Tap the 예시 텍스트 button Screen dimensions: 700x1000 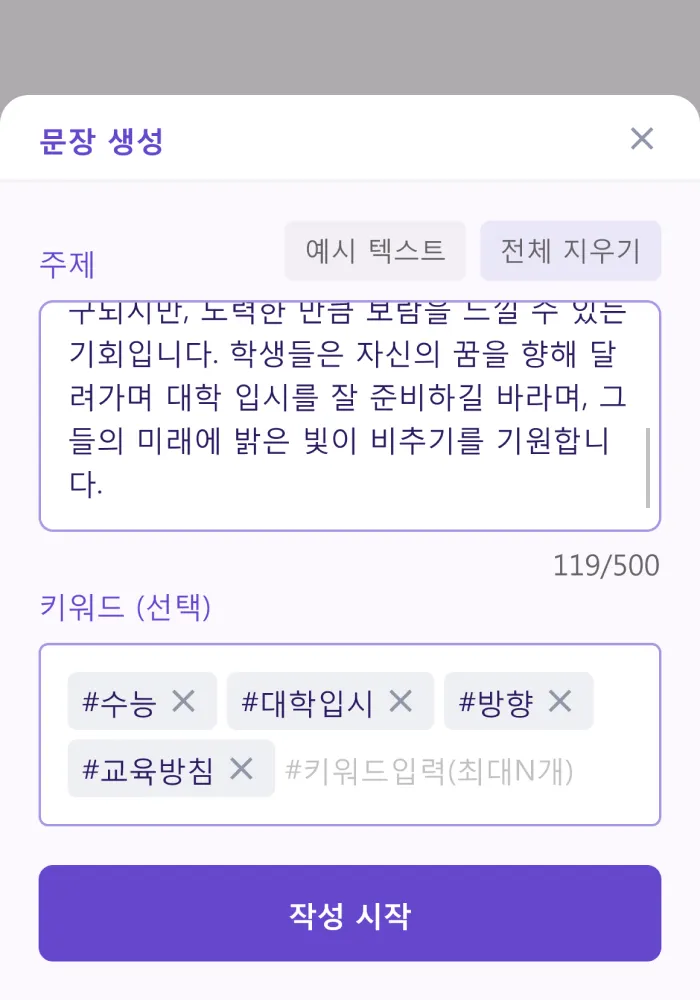pyautogui.click(x=375, y=250)
